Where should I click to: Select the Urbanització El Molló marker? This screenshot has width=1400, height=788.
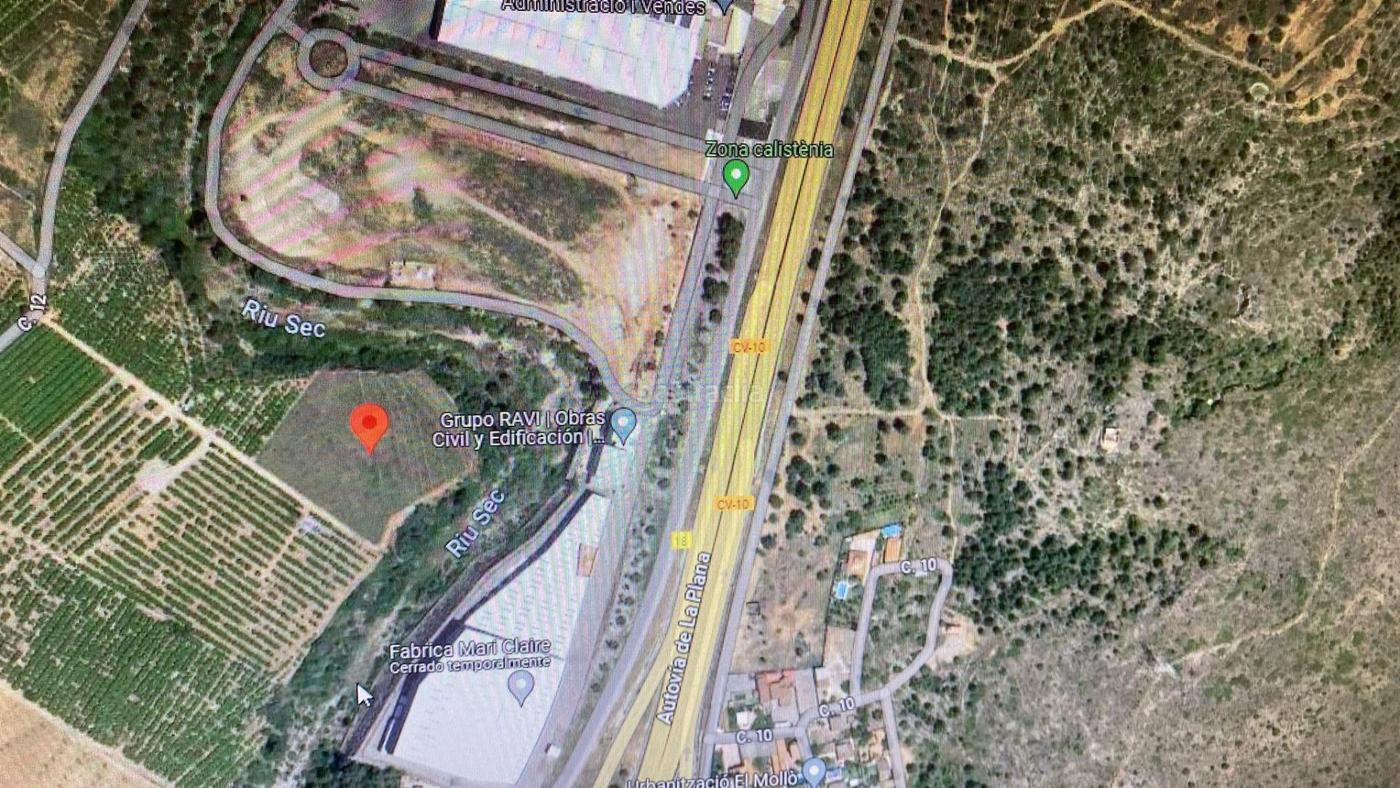point(814,771)
